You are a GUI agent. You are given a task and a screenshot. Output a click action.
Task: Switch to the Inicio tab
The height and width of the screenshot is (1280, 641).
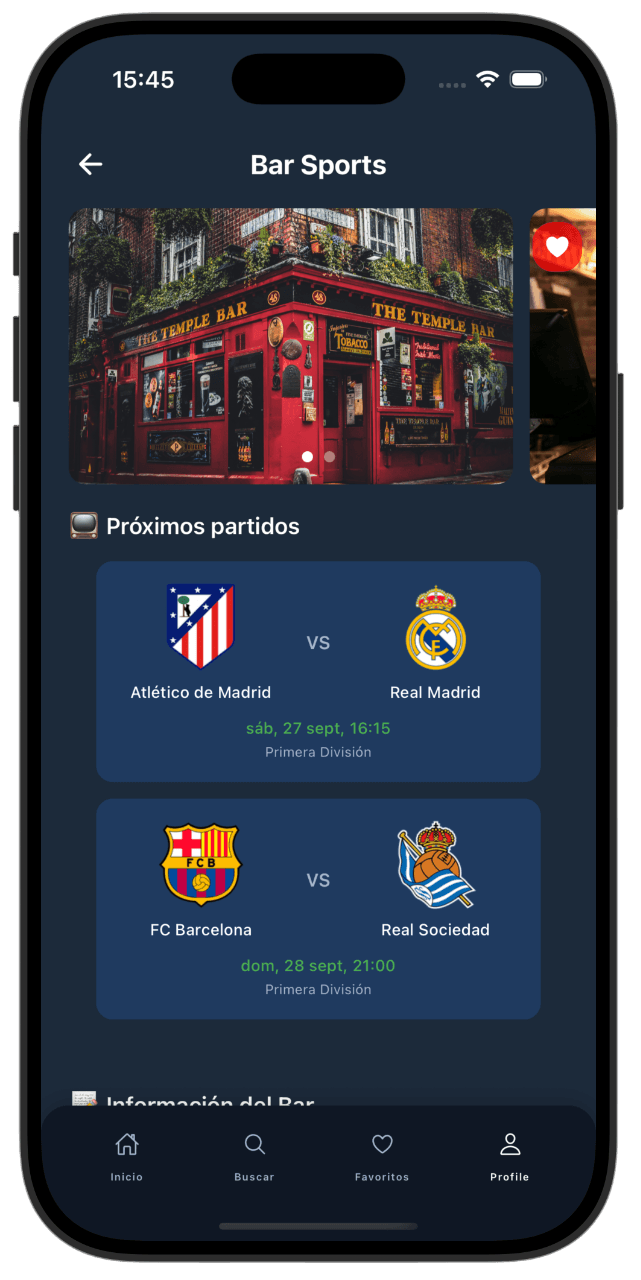point(127,1156)
